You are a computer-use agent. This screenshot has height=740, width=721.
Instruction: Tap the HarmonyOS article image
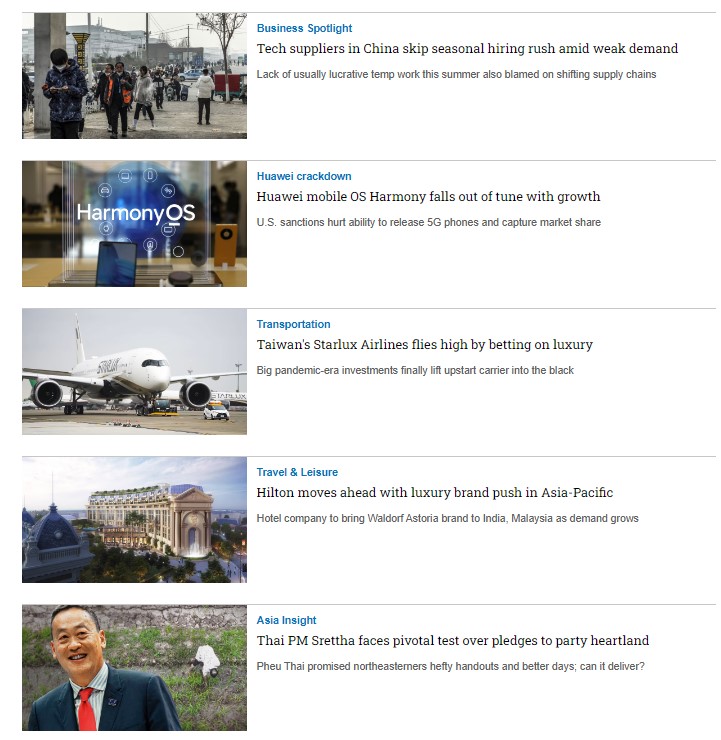134,223
